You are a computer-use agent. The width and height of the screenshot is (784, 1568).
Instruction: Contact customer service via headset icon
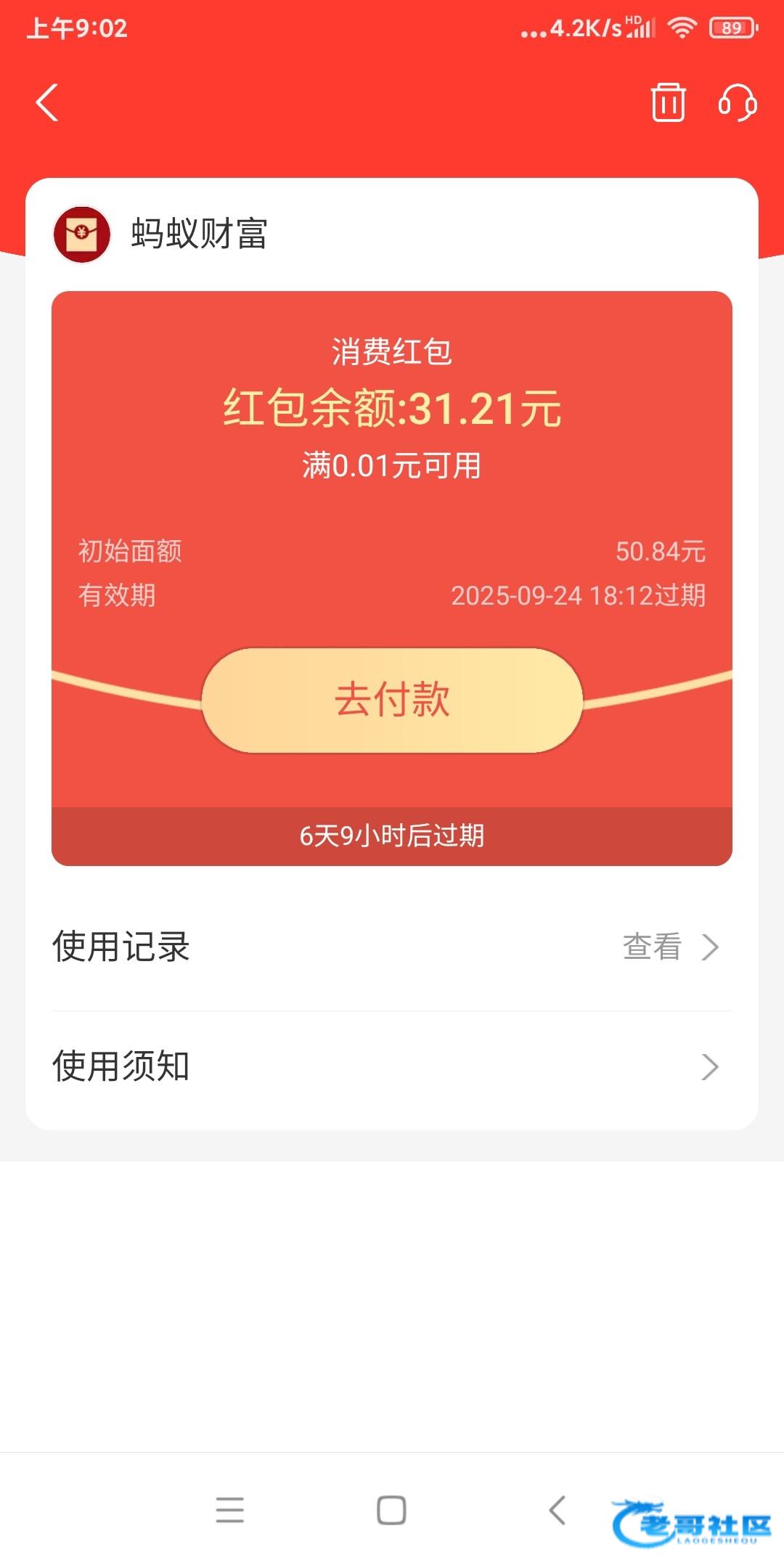pos(737,102)
